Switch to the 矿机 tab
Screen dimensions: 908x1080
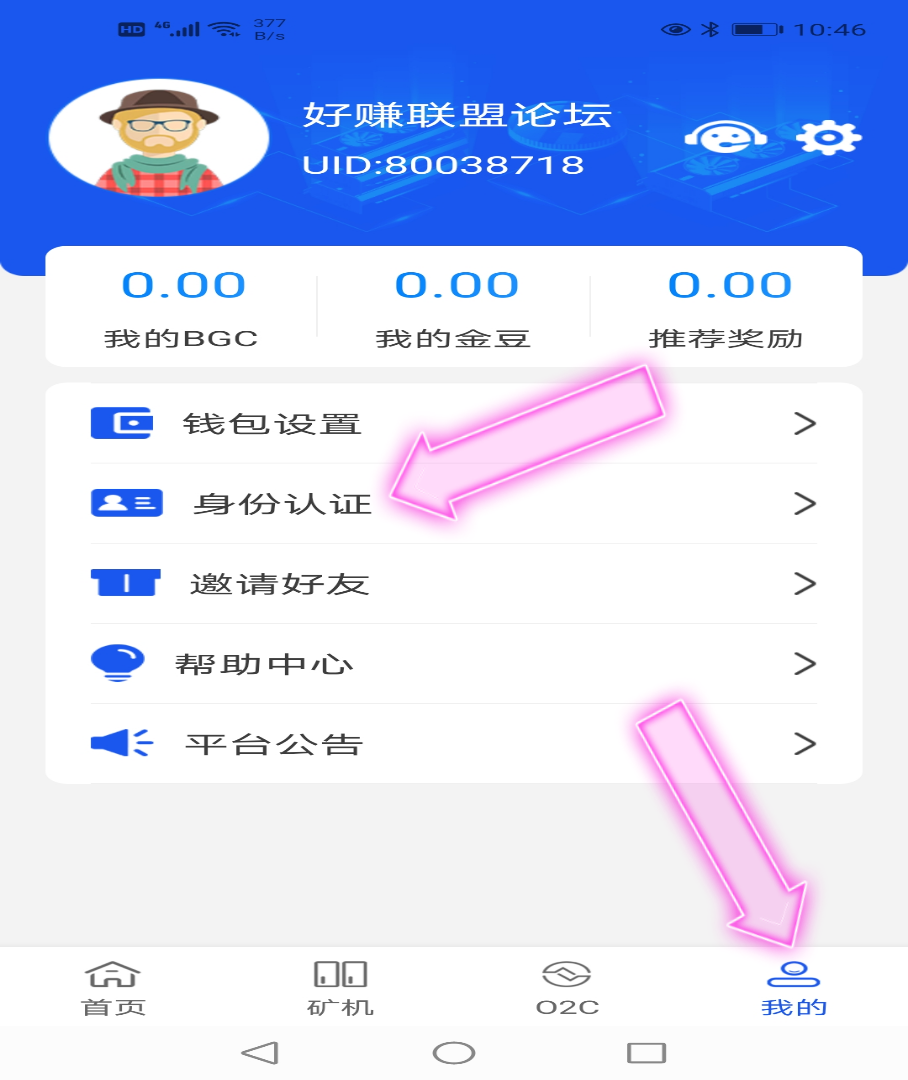click(340, 988)
